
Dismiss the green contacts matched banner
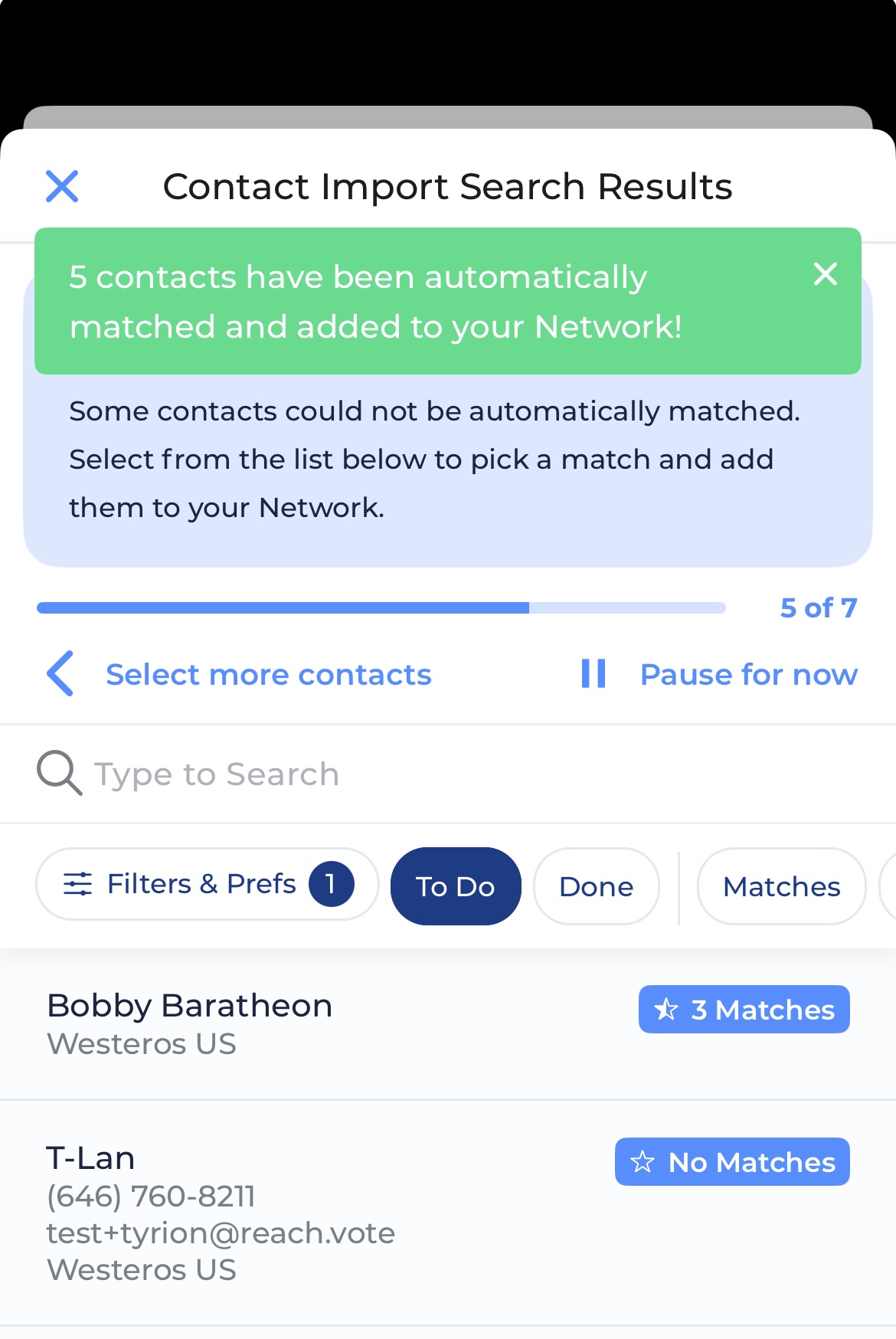[x=825, y=274]
